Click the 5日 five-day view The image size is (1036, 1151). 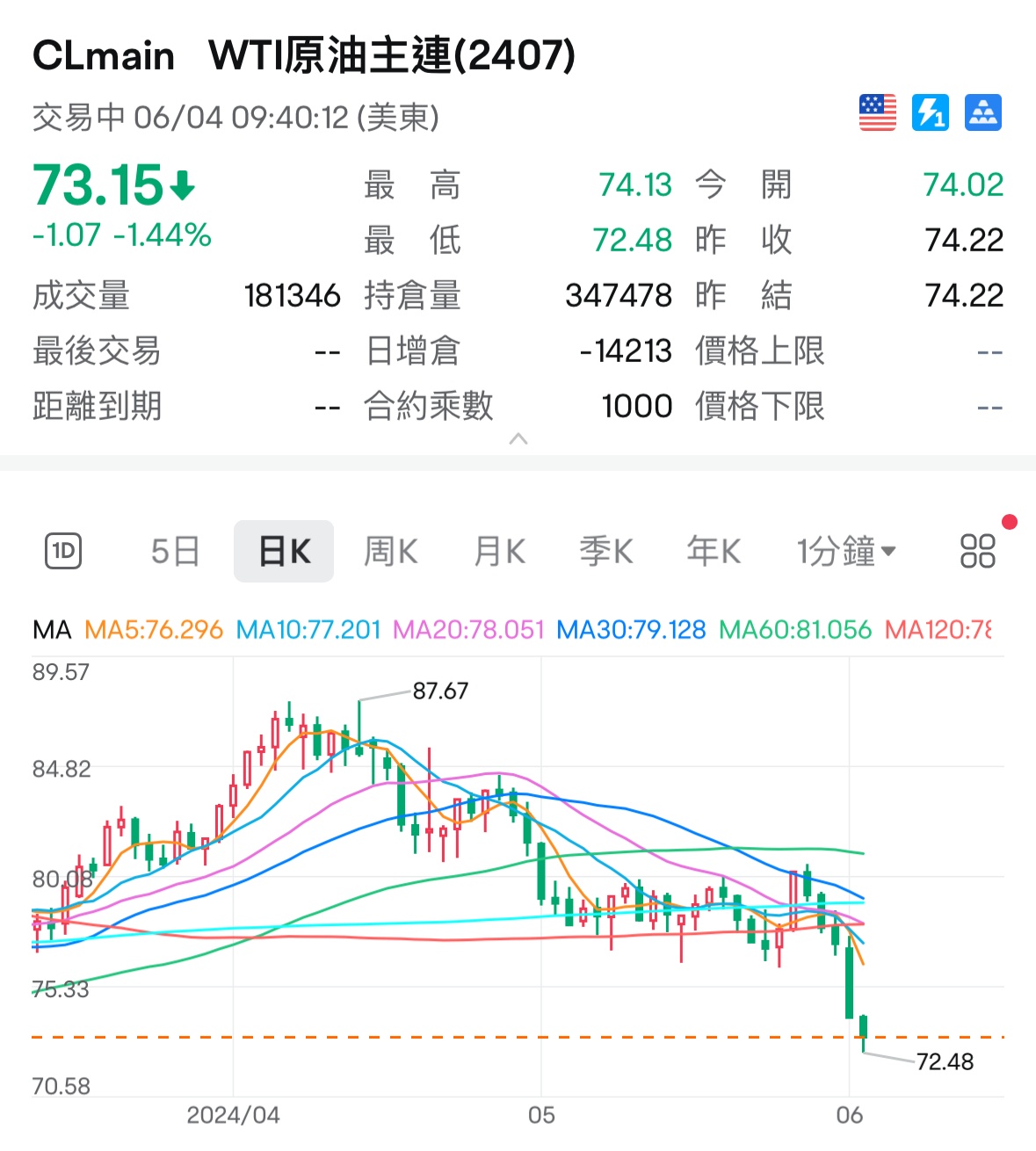point(174,551)
